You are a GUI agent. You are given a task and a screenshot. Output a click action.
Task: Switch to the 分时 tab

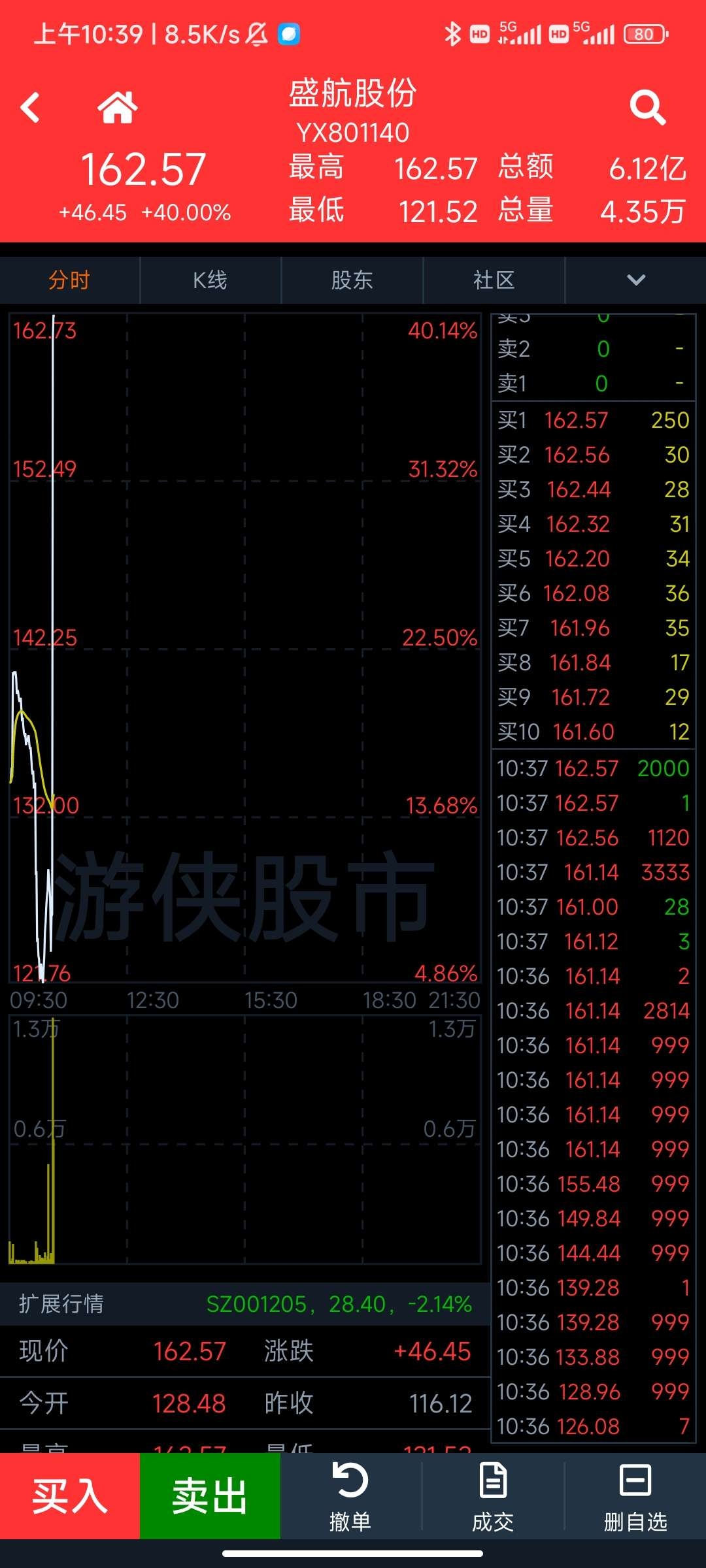tap(69, 280)
